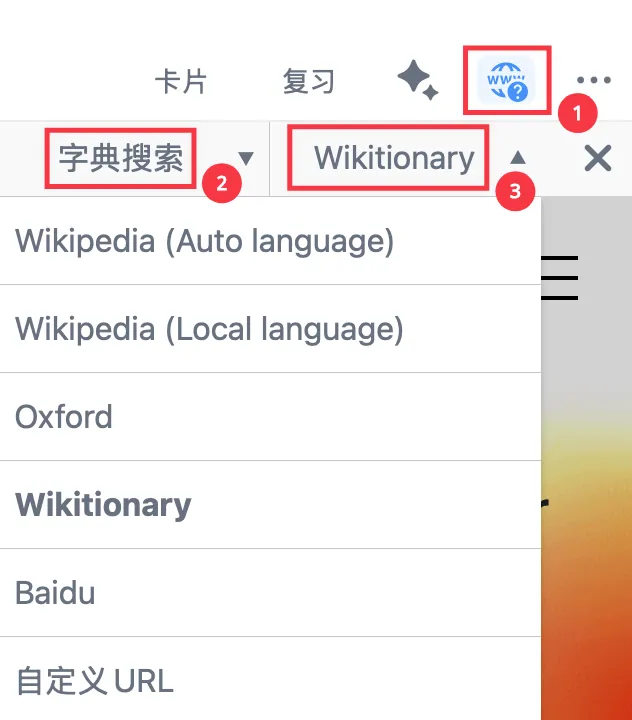Screen dimensions: 632x720
Task: Switch to the 复习 tab
Action: tap(309, 82)
